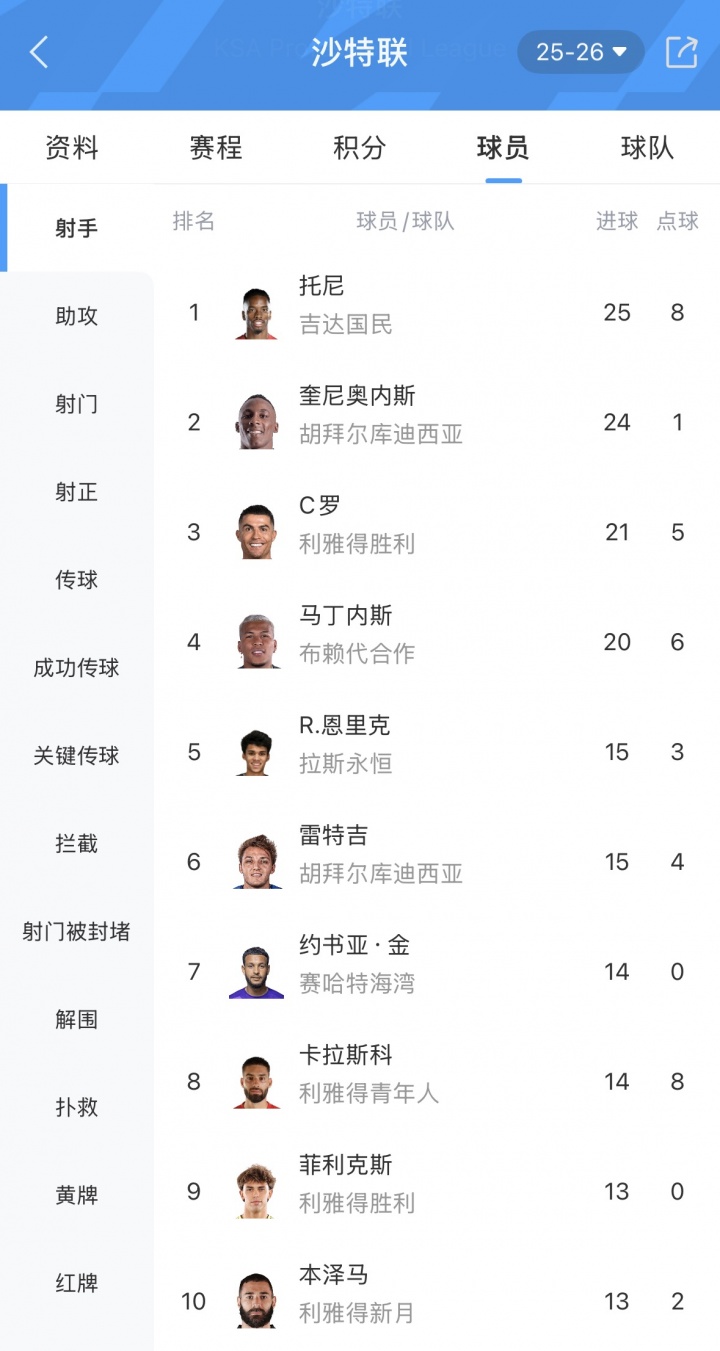Go back using the top-left arrow
Viewport: 720px width, 1351px height.
[x=39, y=52]
